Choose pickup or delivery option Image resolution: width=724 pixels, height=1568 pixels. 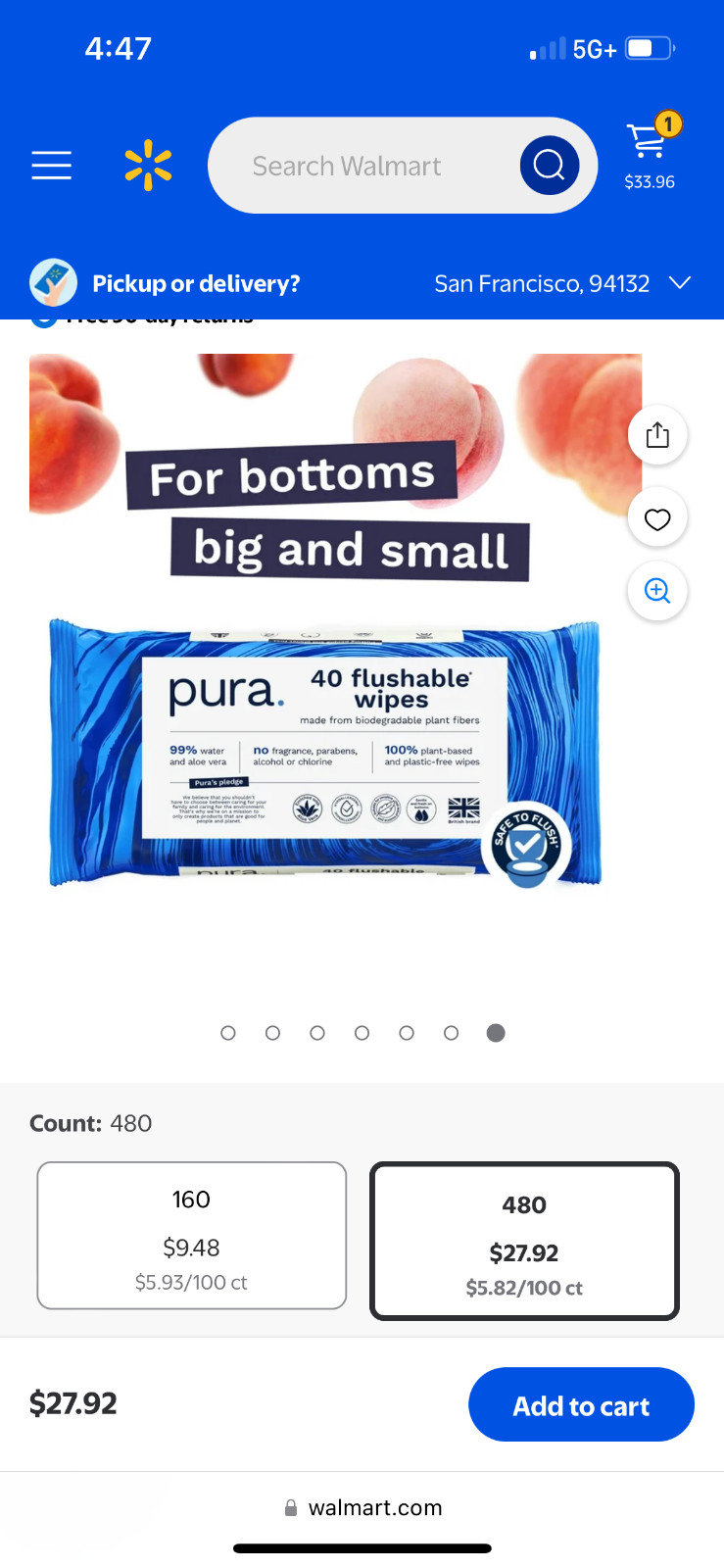pos(196,284)
